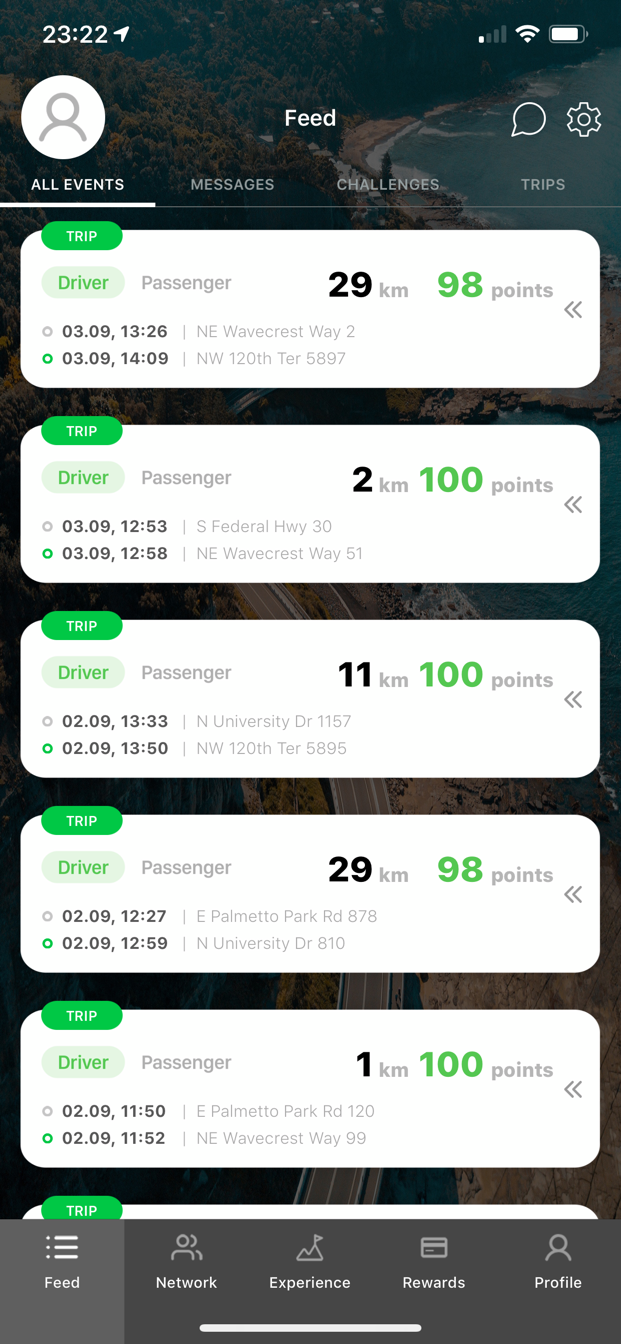
Task: Switch to the Messages tab
Action: point(232,184)
